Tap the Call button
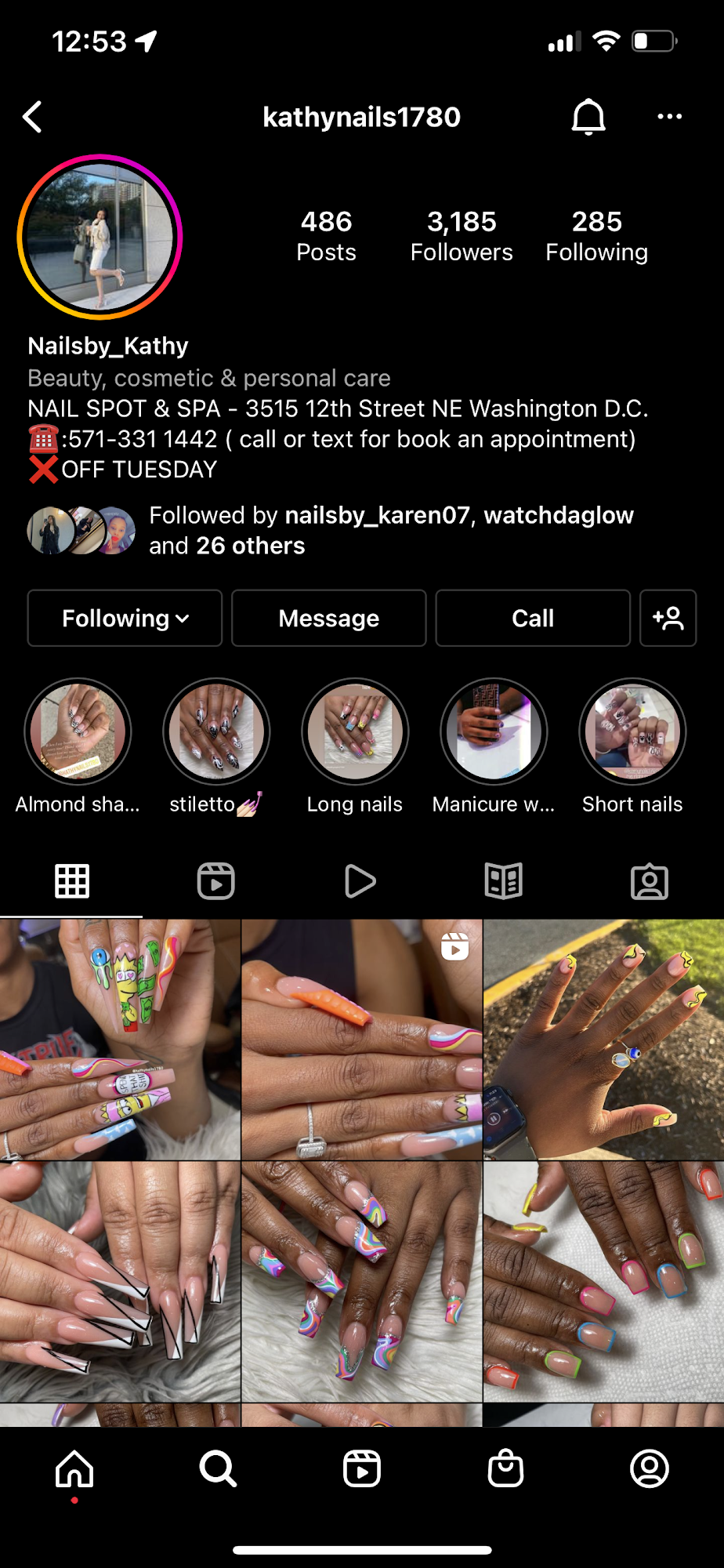The width and height of the screenshot is (724, 1568). point(533,618)
